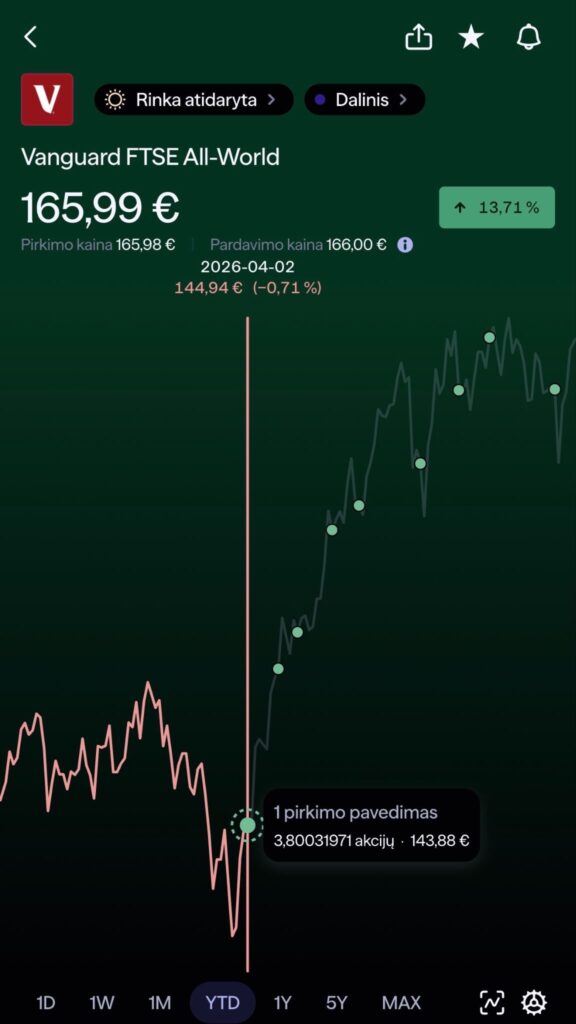Switch the chart to 1D range

coord(46,1002)
